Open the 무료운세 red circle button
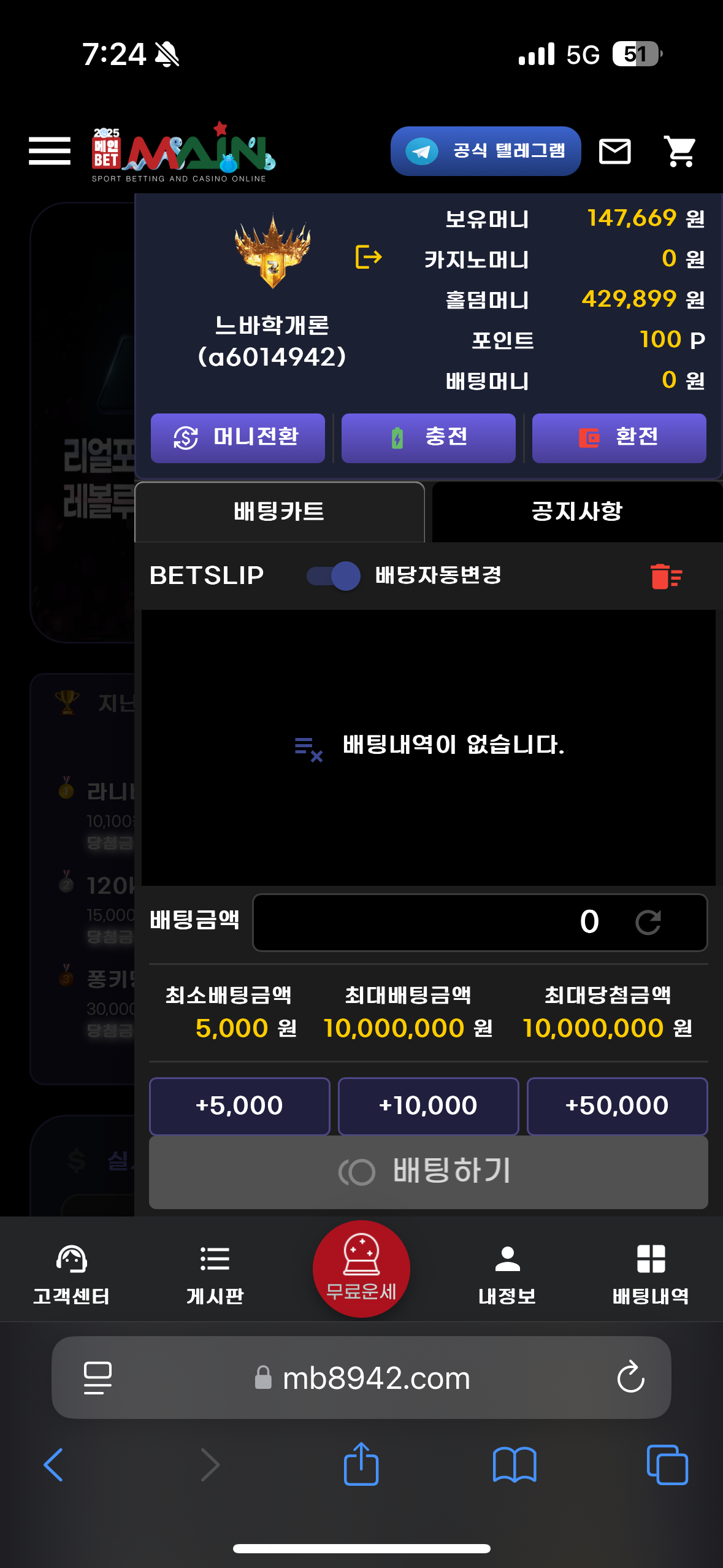Image resolution: width=723 pixels, height=1568 pixels. (361, 1268)
